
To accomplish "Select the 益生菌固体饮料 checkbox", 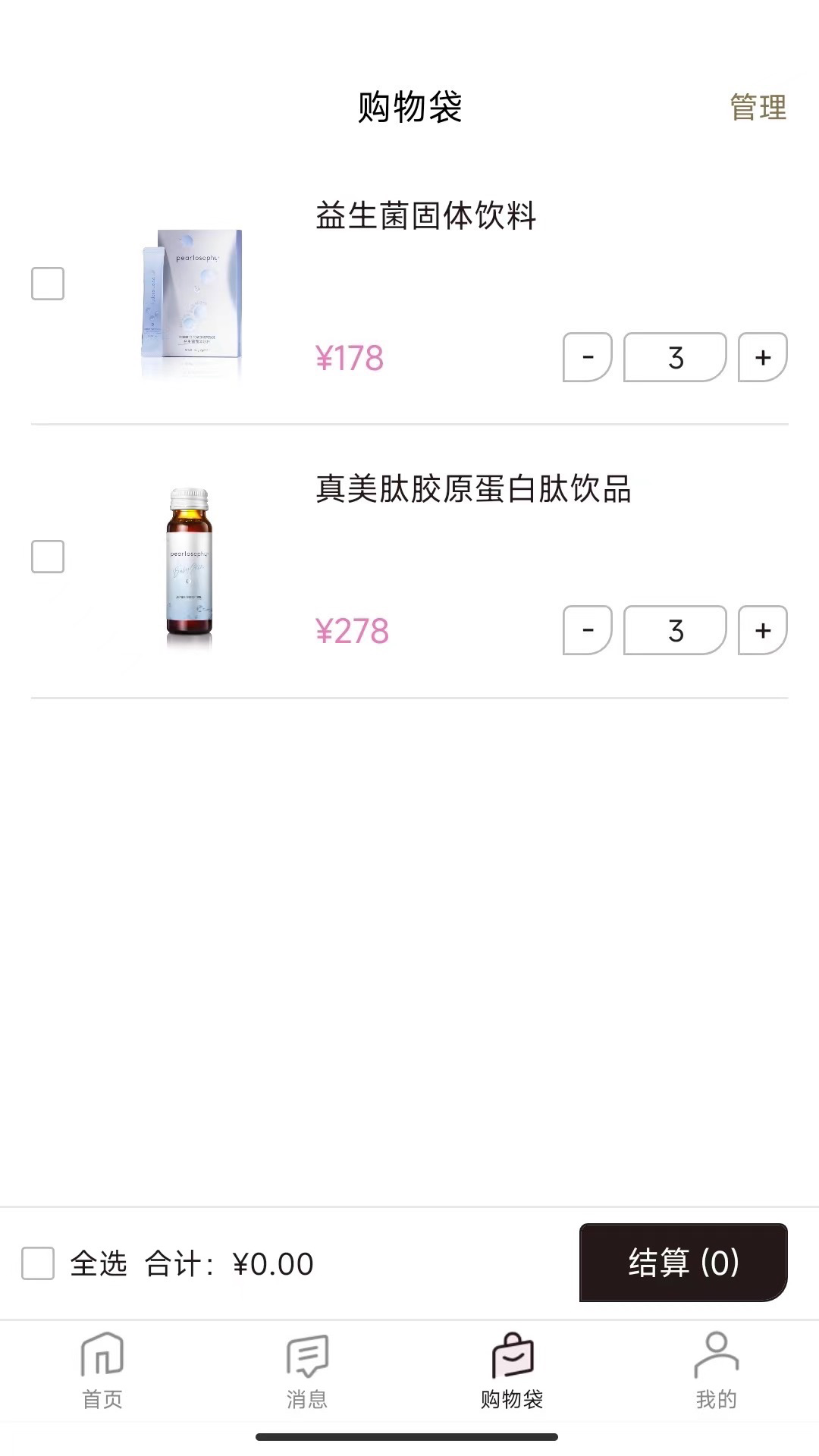I will [48, 284].
